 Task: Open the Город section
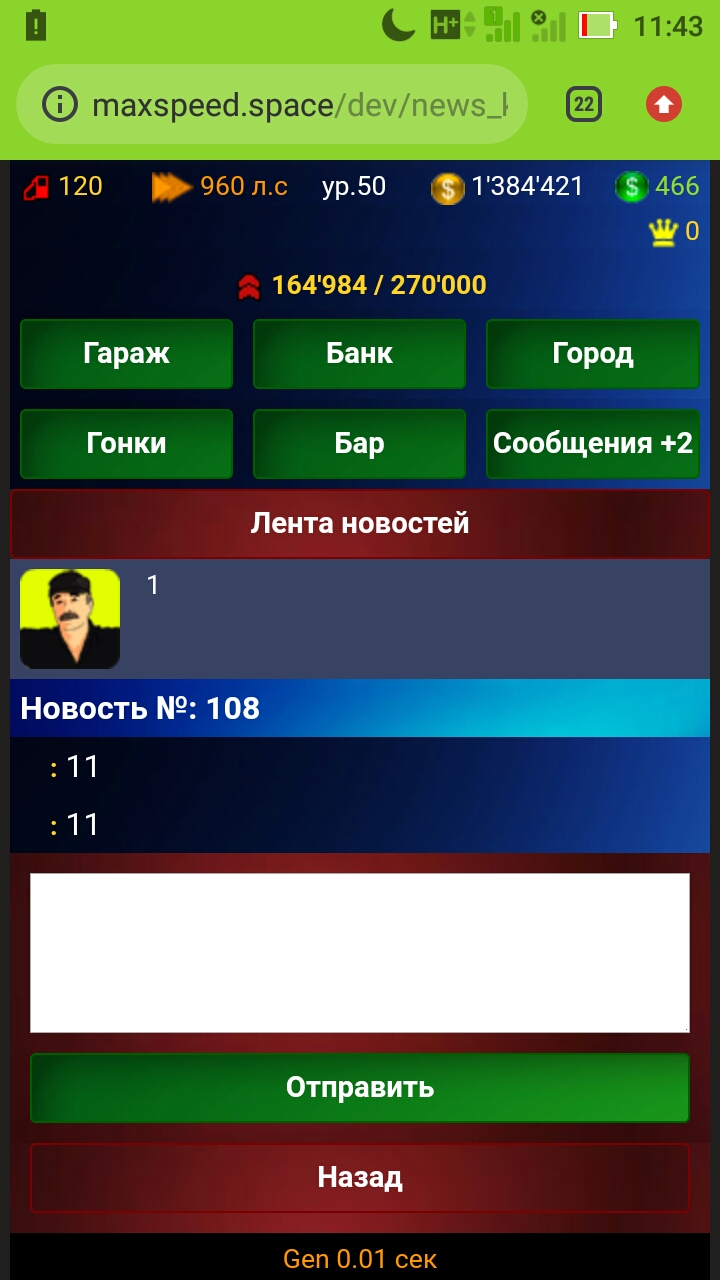pyautogui.click(x=592, y=353)
